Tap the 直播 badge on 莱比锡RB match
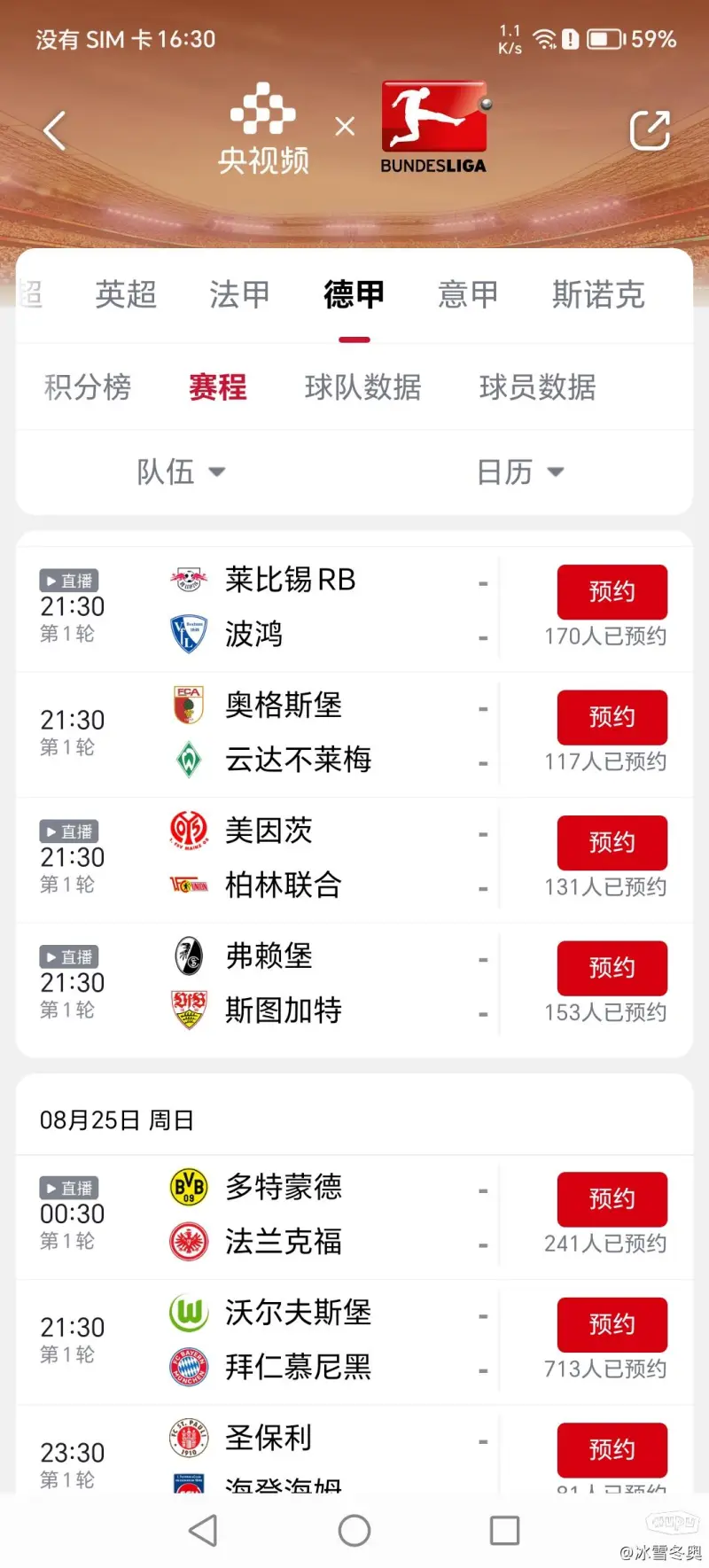The height and width of the screenshot is (1568, 709). pyautogui.click(x=68, y=580)
